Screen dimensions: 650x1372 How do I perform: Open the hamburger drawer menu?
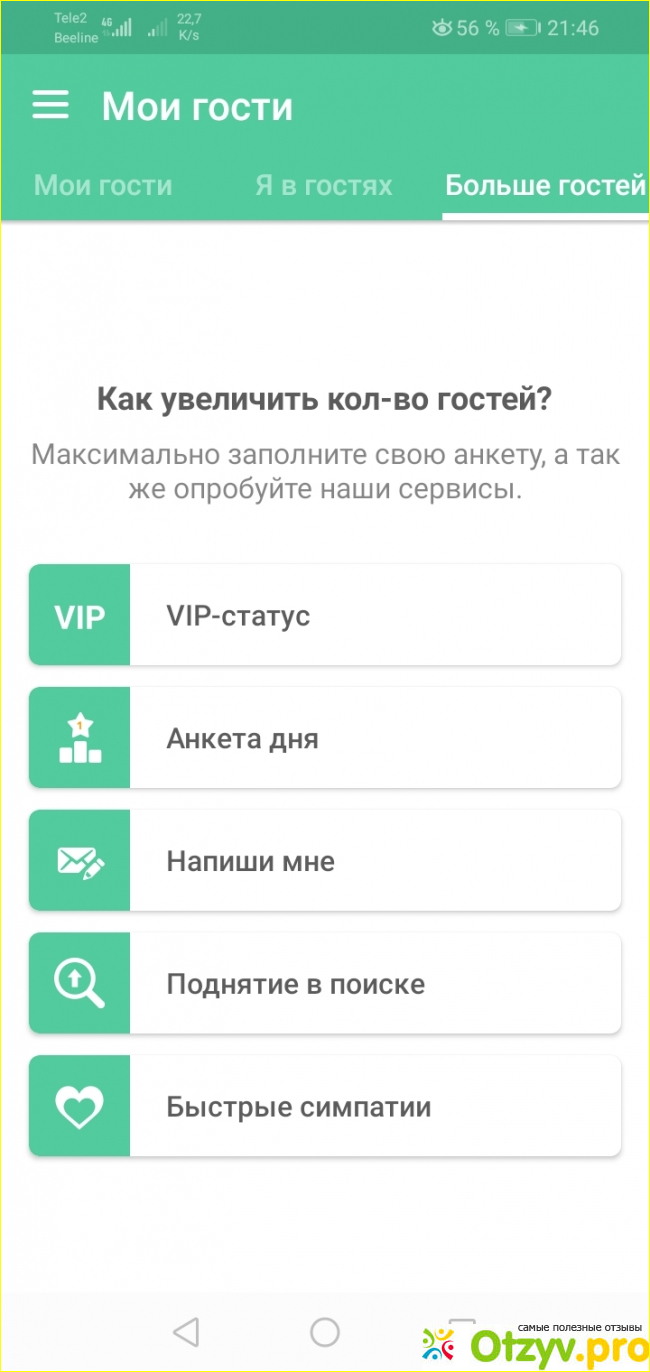point(50,106)
